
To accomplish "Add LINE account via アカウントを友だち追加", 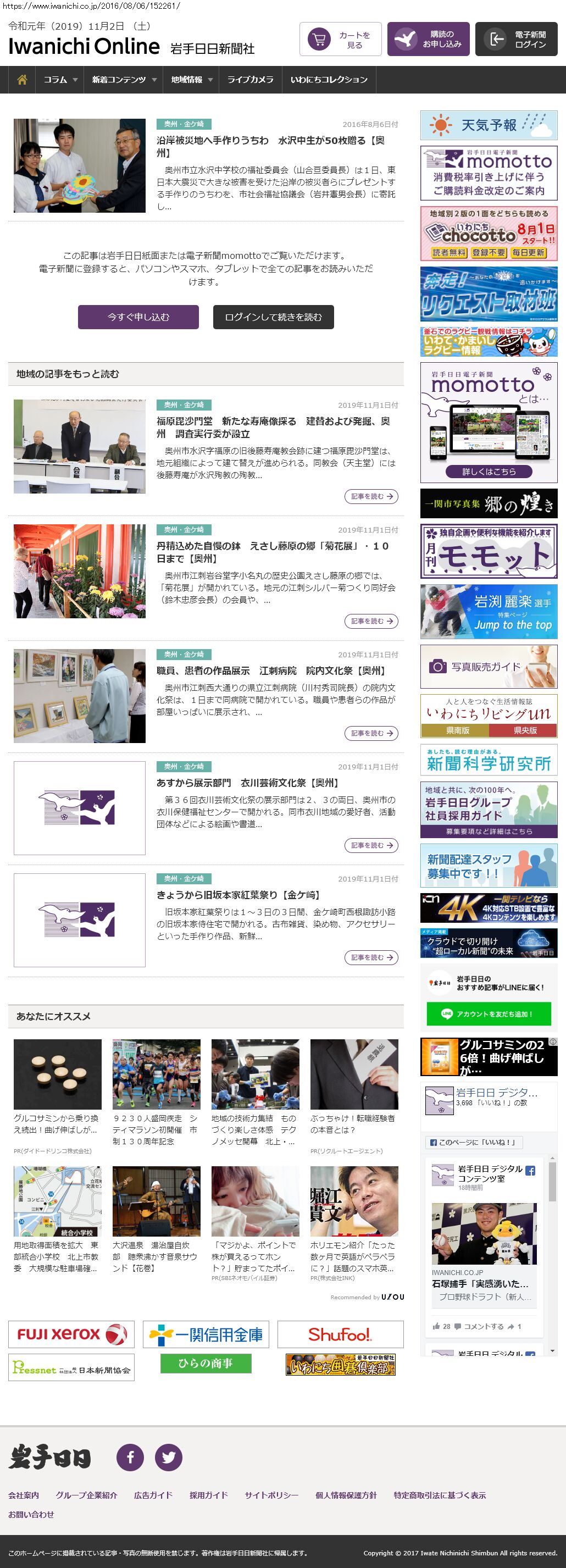I will pyautogui.click(x=489, y=1014).
